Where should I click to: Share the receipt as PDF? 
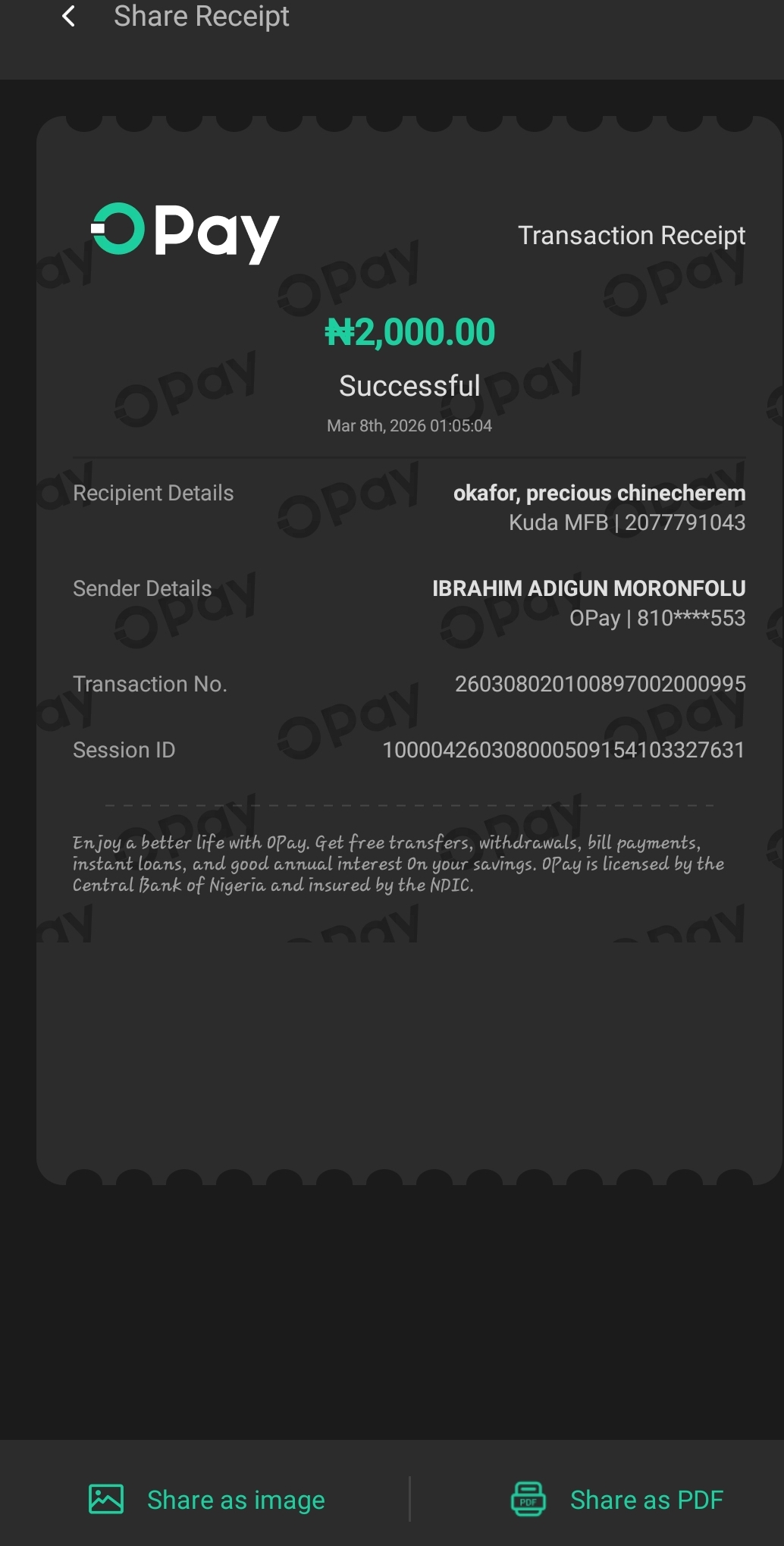click(x=617, y=1499)
